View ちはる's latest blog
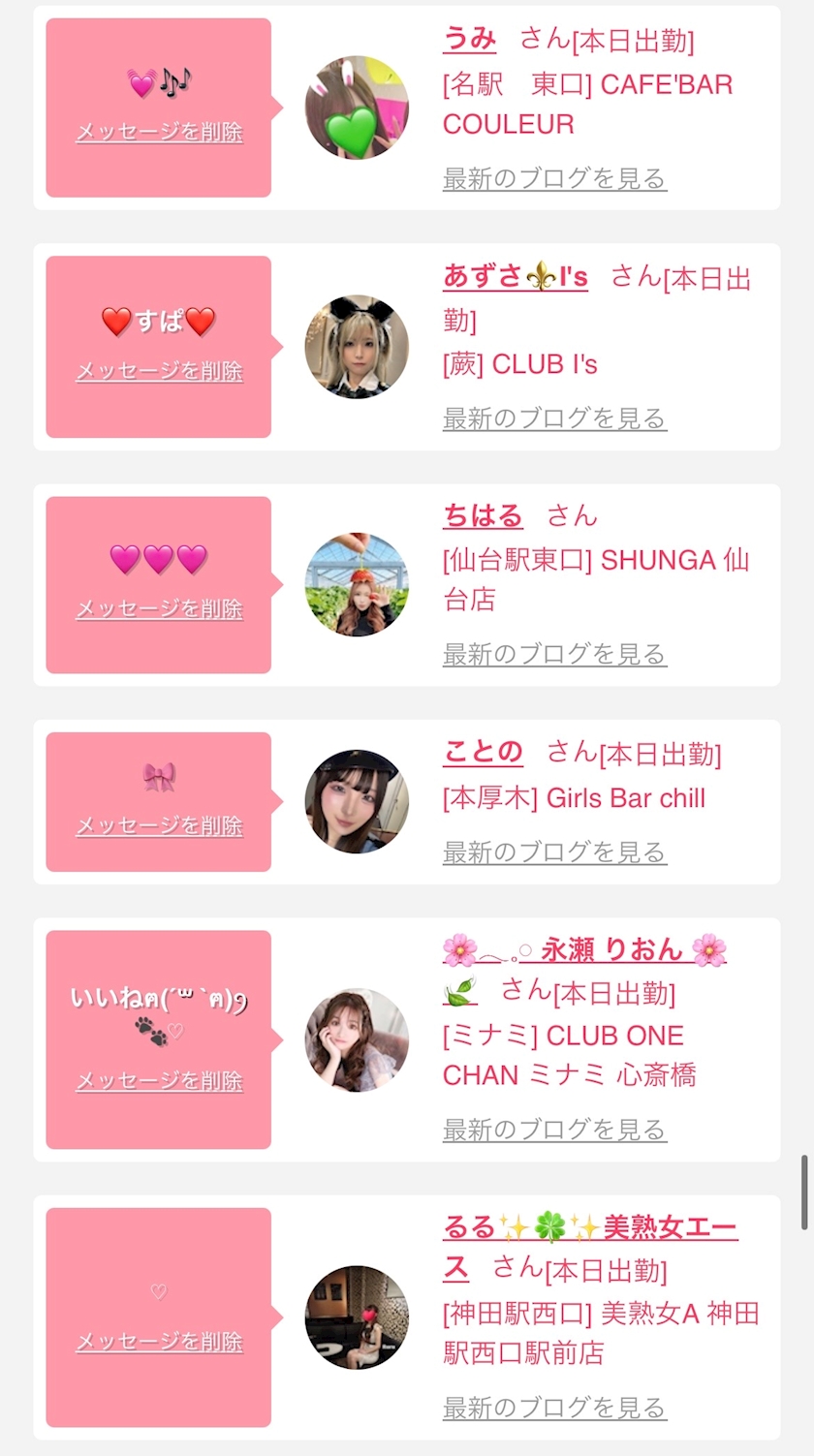Image resolution: width=814 pixels, height=1456 pixels. [x=554, y=655]
